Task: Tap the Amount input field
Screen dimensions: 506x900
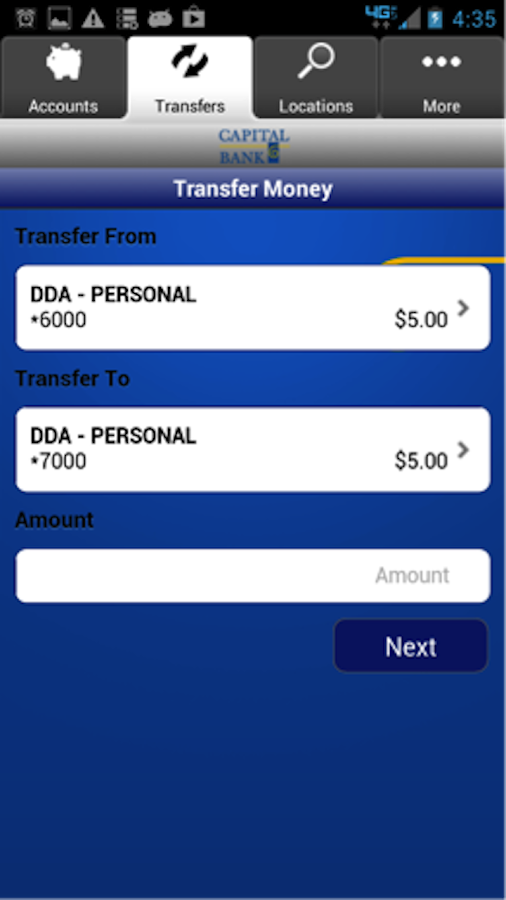Action: pyautogui.click(x=253, y=576)
